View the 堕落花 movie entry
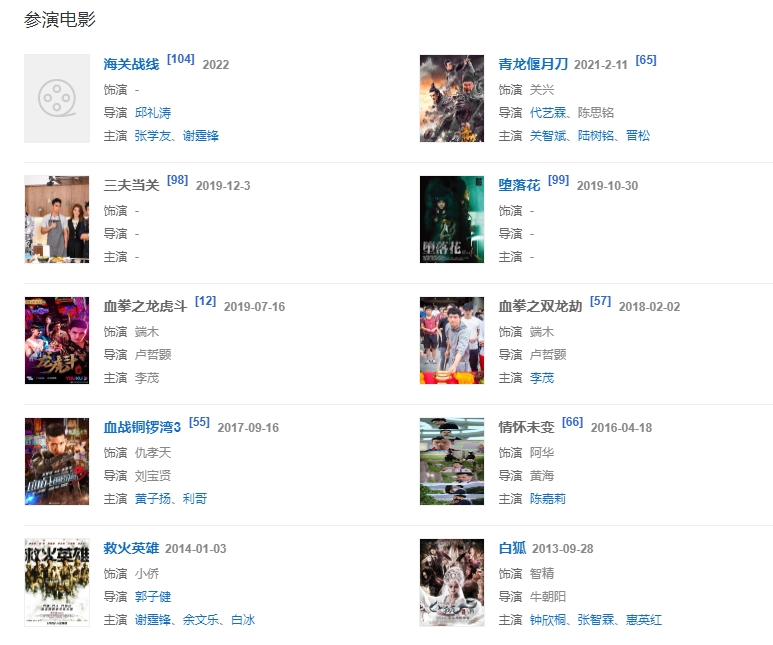773x645 pixels. coord(519,185)
